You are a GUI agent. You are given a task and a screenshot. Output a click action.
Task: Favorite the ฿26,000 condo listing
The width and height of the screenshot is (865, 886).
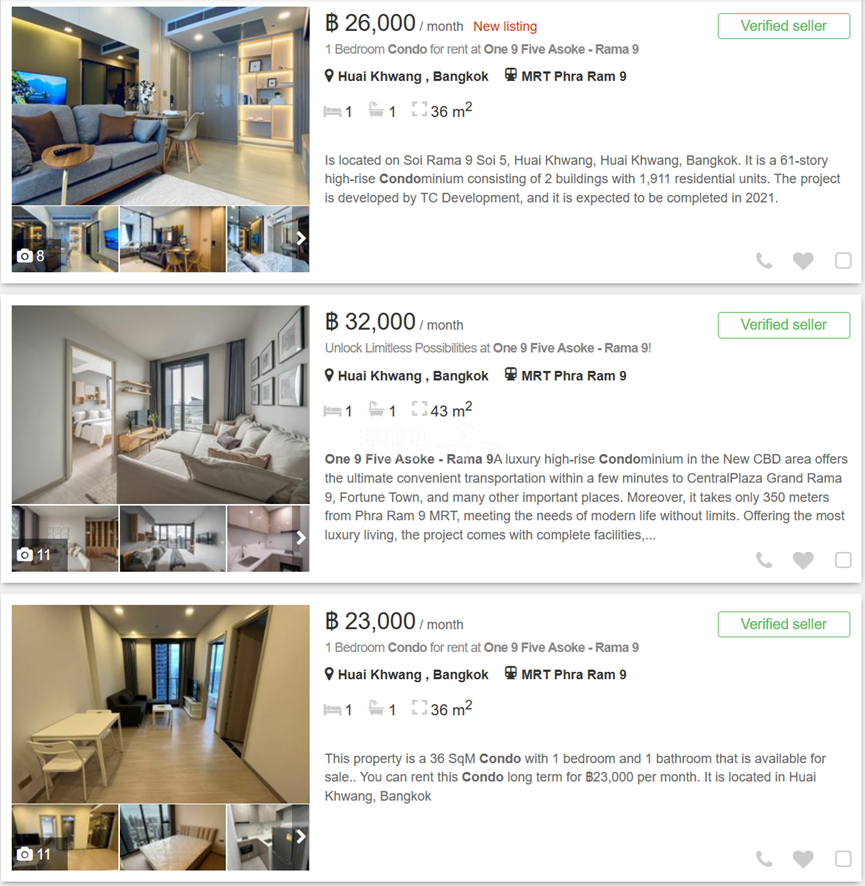[803, 261]
